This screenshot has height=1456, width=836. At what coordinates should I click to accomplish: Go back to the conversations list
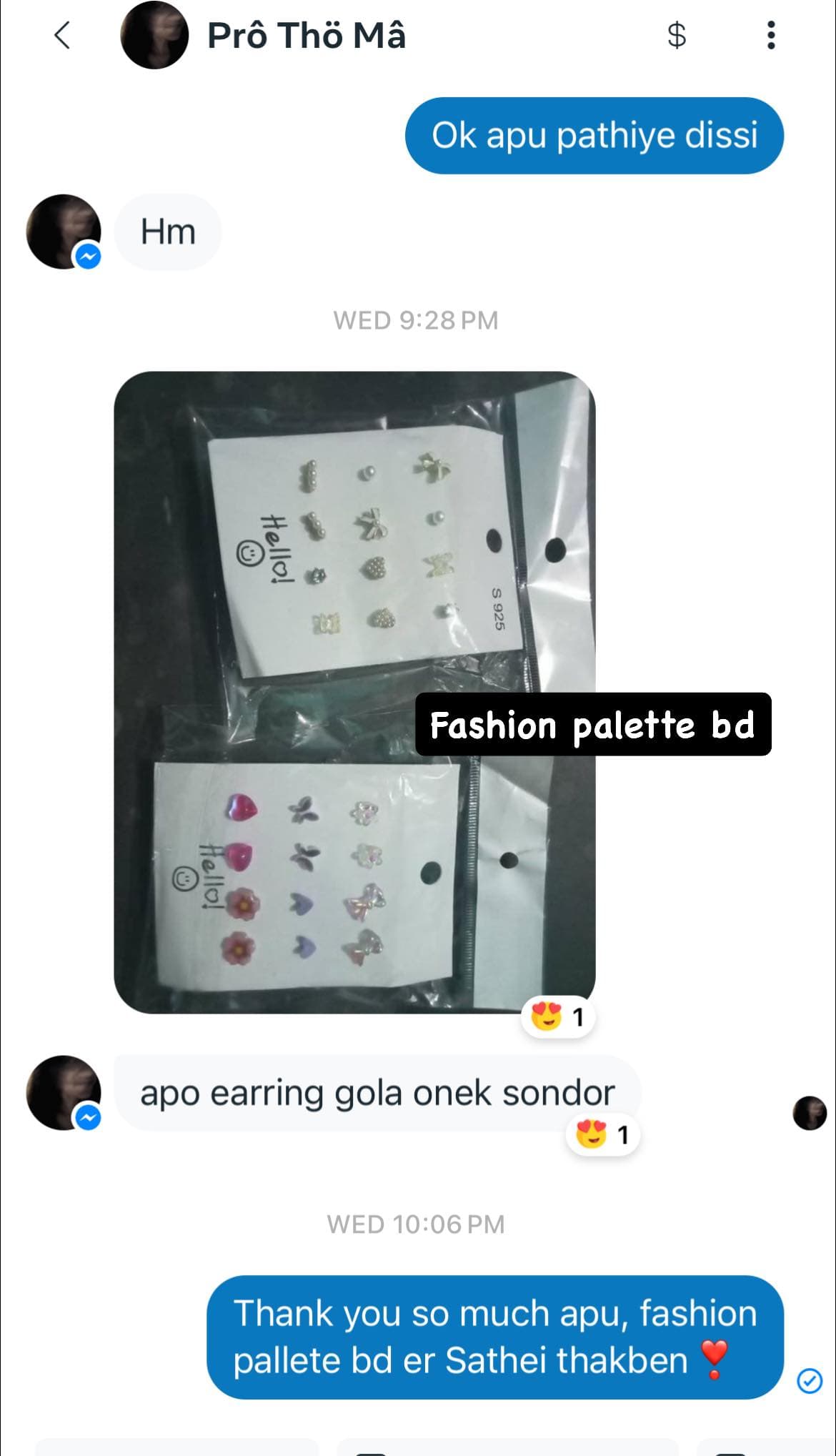point(63,35)
